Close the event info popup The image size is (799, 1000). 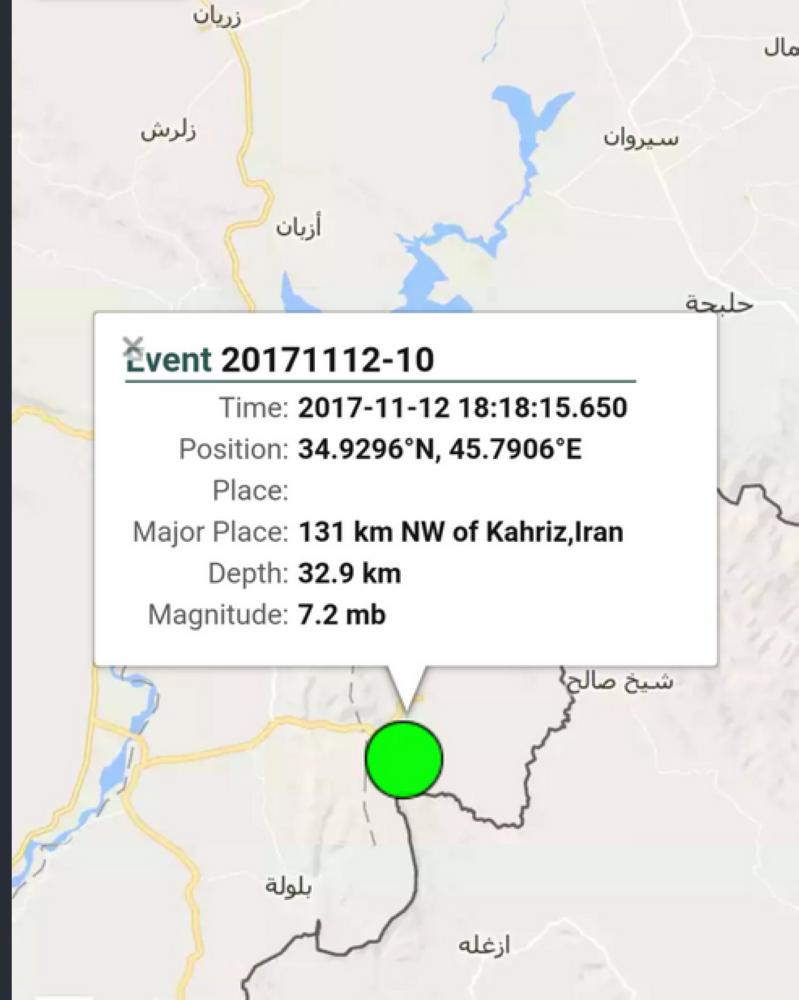tap(132, 346)
